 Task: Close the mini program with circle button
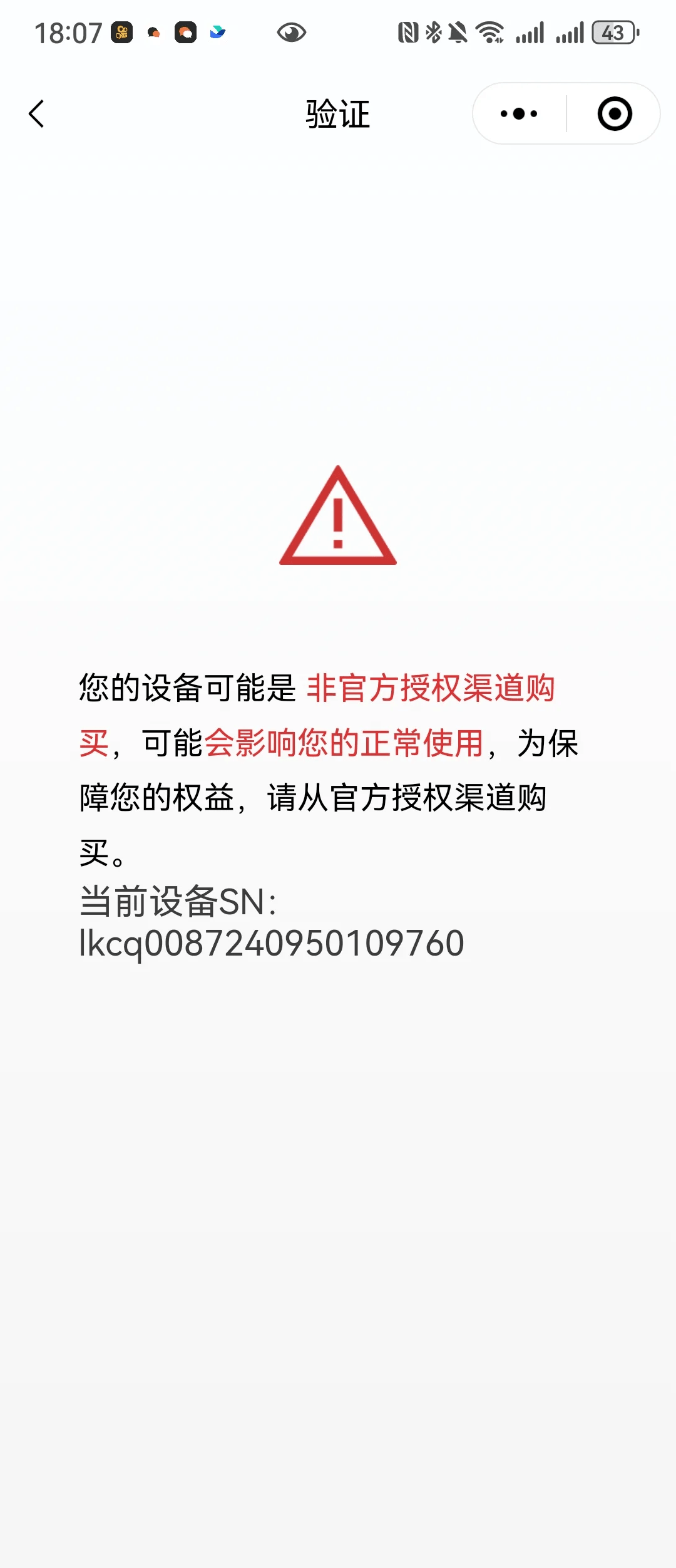[614, 114]
